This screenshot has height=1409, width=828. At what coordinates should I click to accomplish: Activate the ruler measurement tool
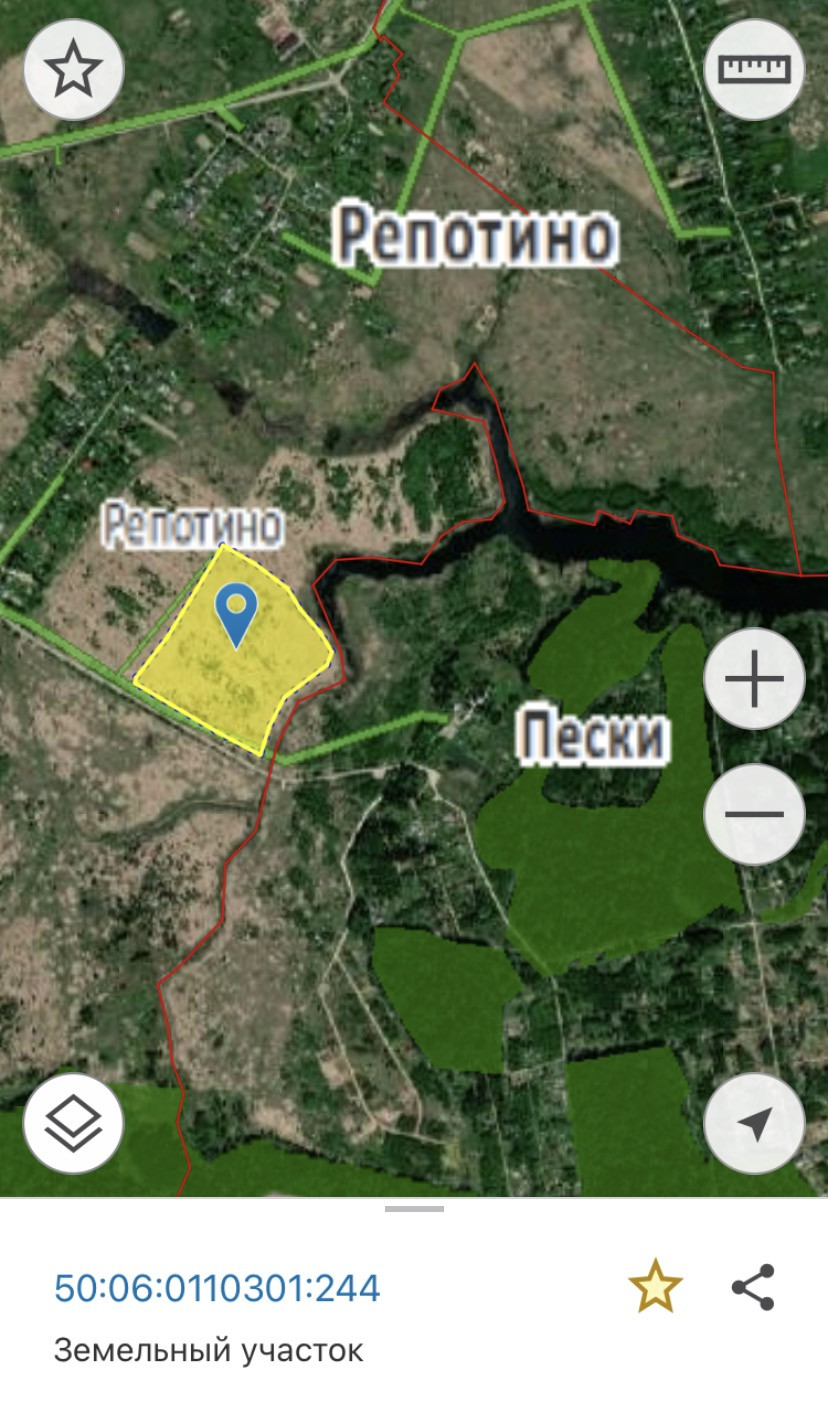point(754,70)
